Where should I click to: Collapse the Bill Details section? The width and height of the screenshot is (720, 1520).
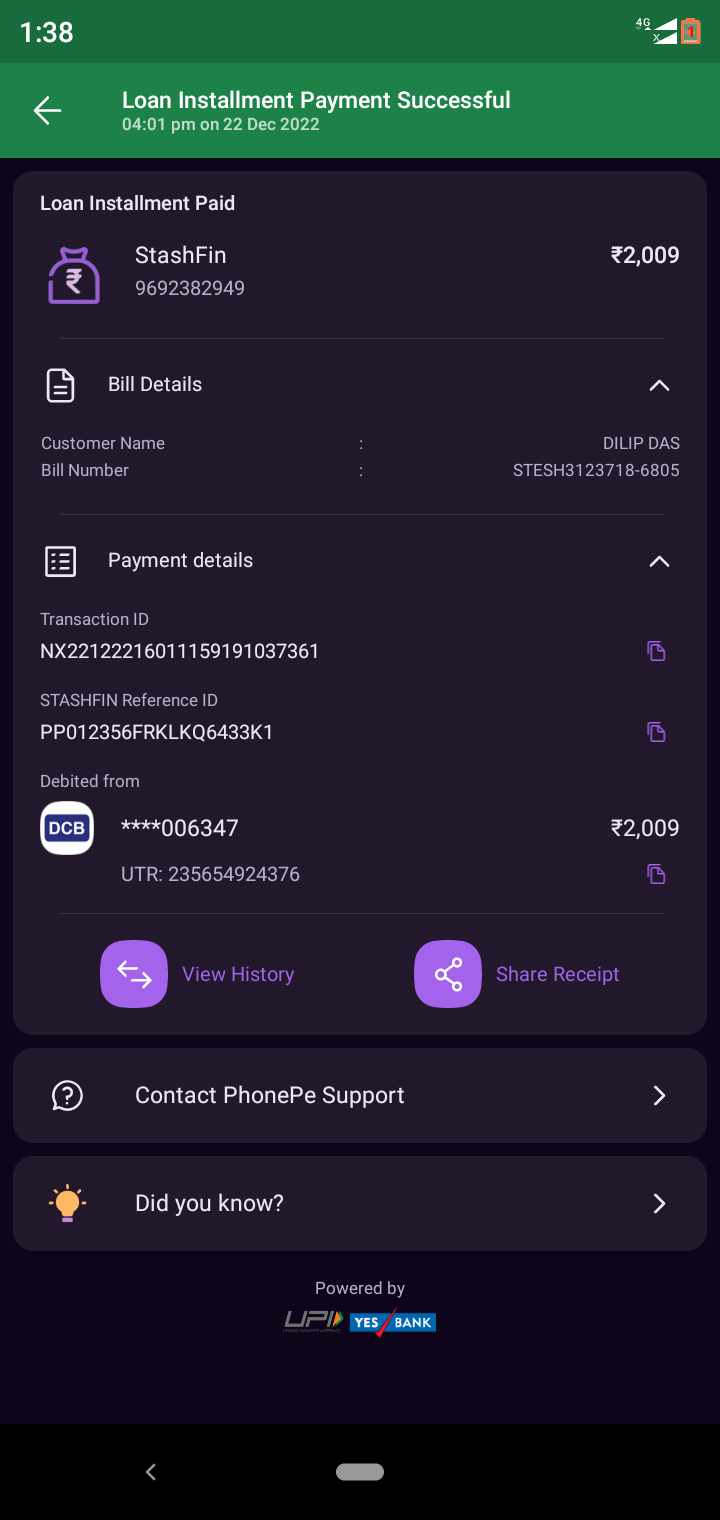click(659, 385)
